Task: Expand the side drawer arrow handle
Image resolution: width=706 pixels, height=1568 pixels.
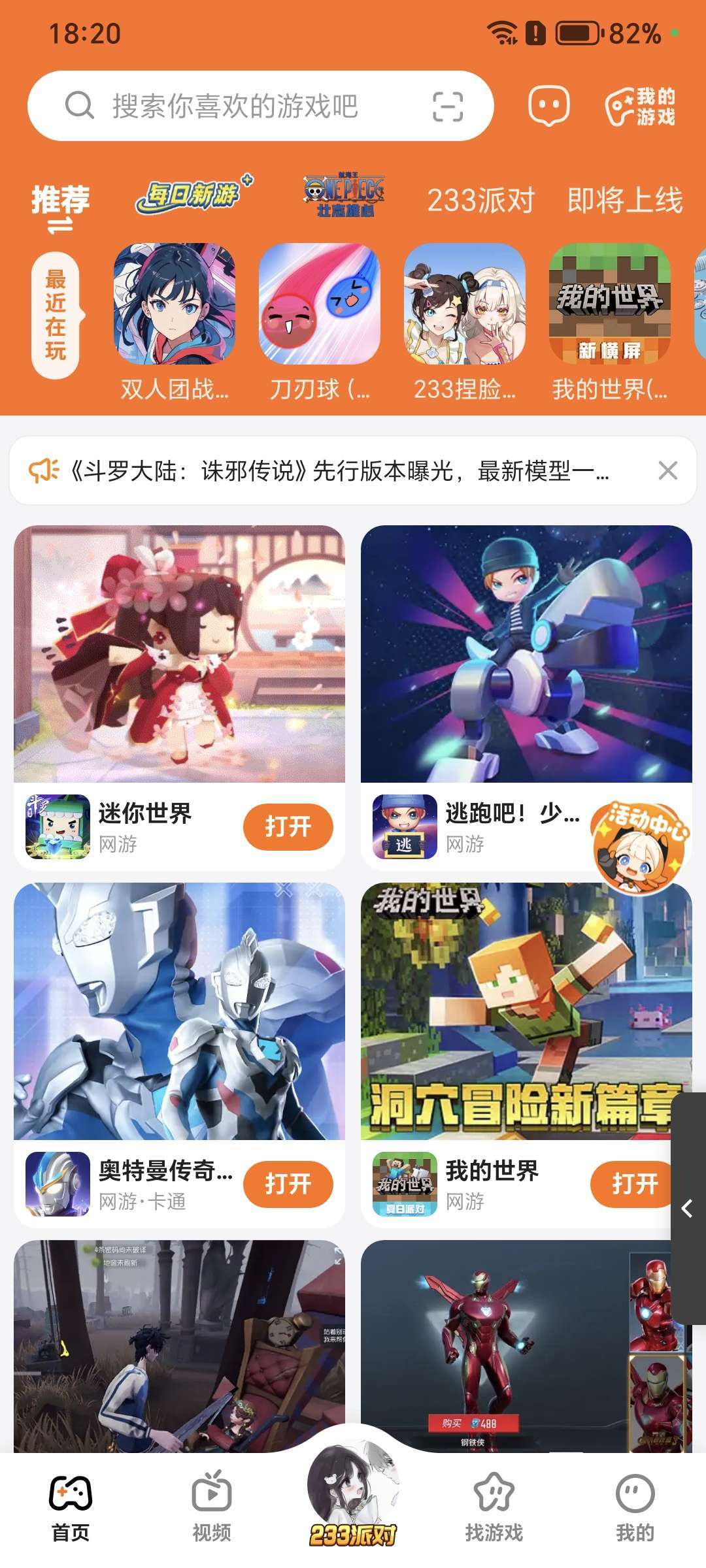Action: click(x=688, y=1209)
